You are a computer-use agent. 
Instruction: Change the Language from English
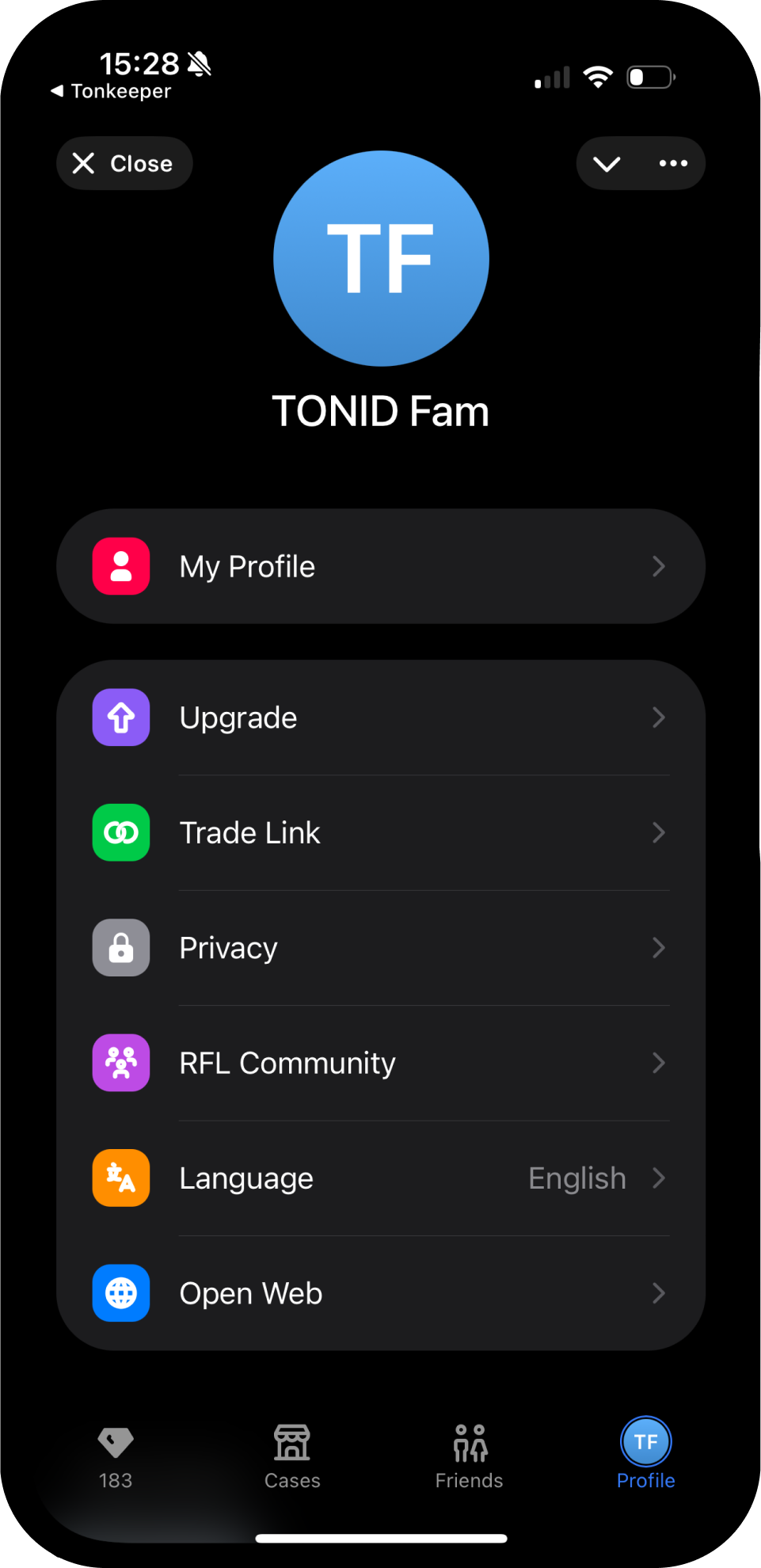[381, 1178]
